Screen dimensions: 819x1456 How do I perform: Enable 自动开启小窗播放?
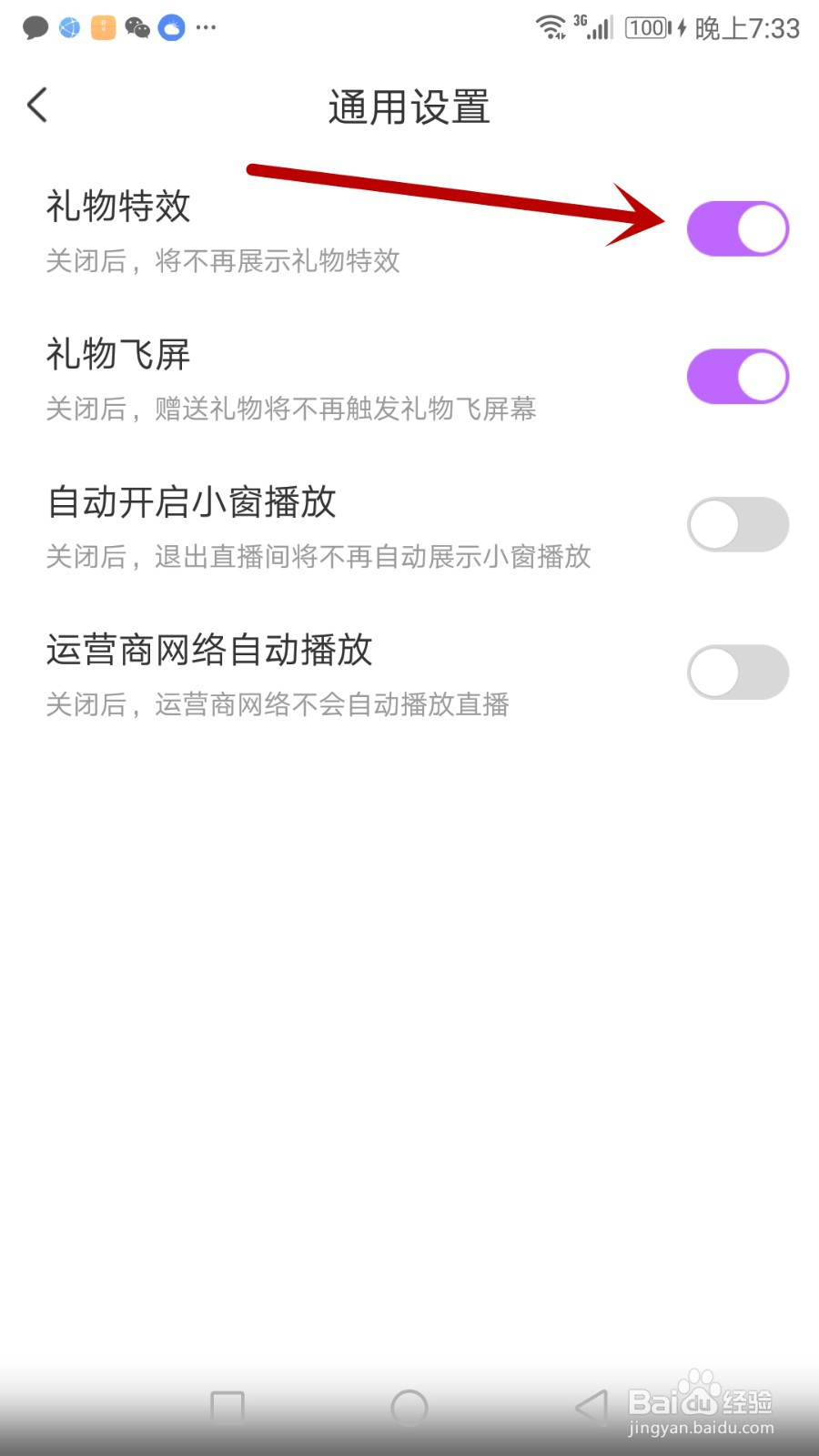[737, 524]
